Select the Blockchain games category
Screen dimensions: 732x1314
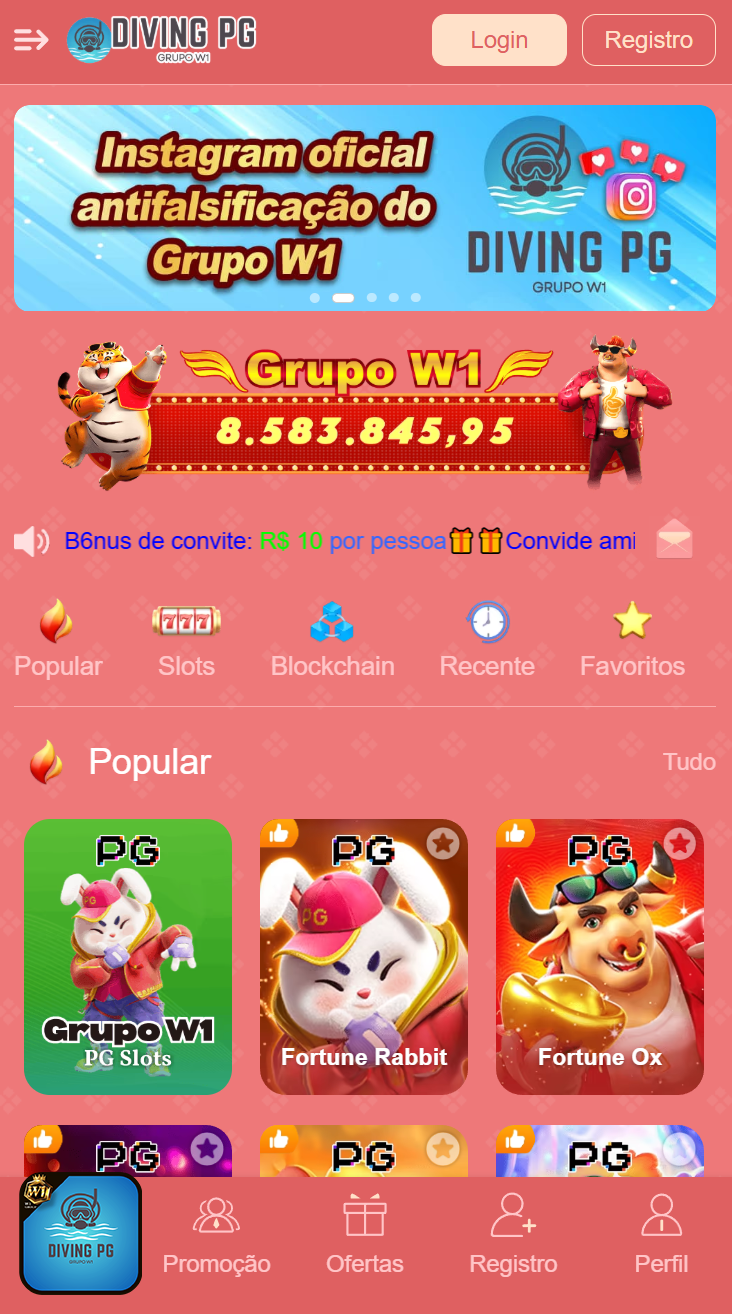tap(332, 638)
